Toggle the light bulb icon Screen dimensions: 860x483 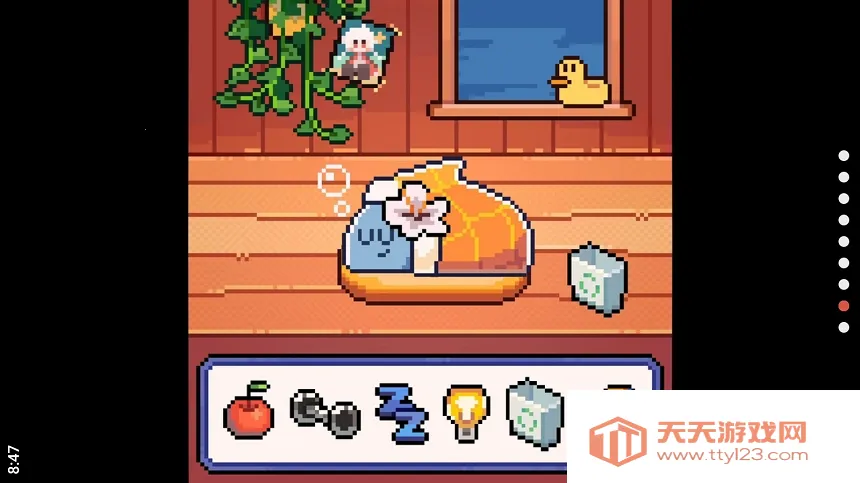pyautogui.click(x=465, y=412)
